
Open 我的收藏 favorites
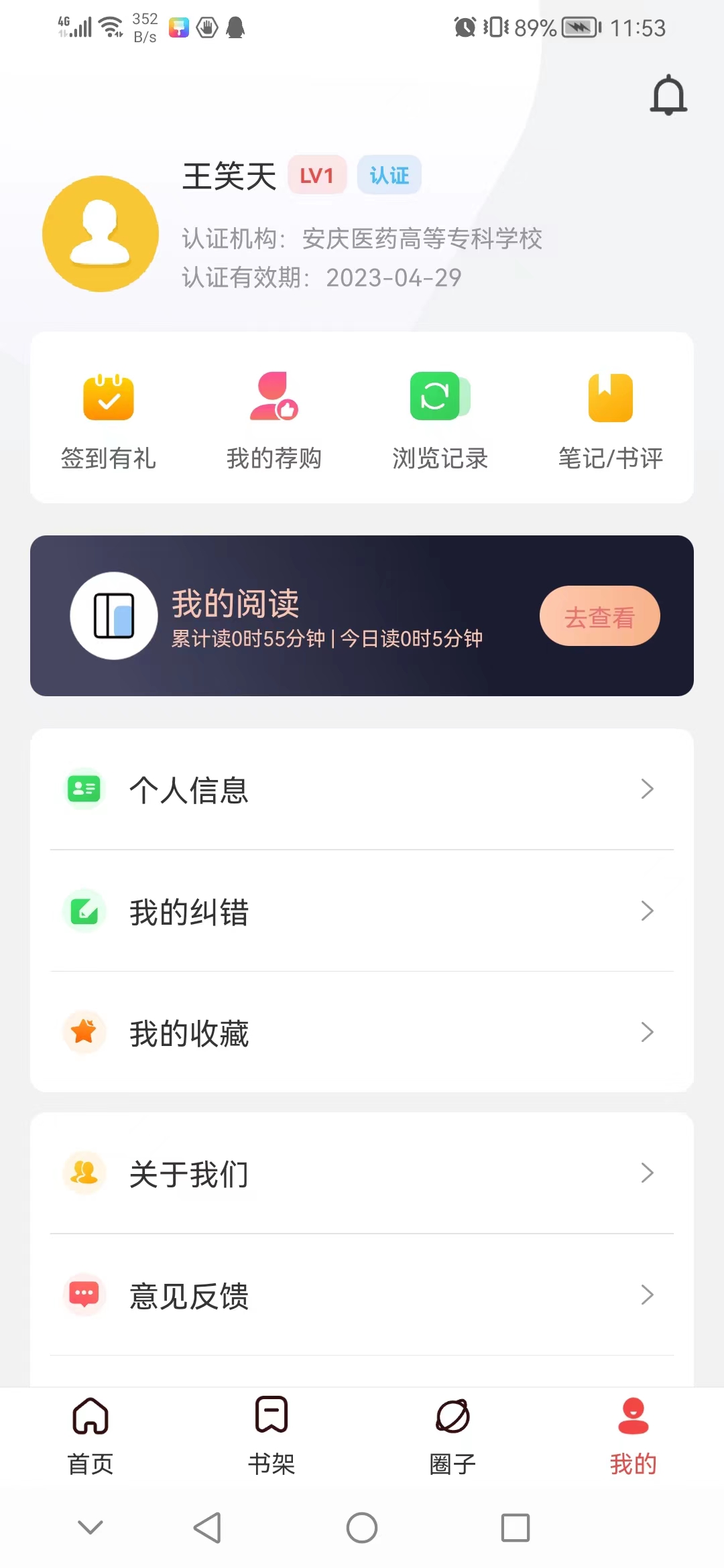tap(362, 1033)
